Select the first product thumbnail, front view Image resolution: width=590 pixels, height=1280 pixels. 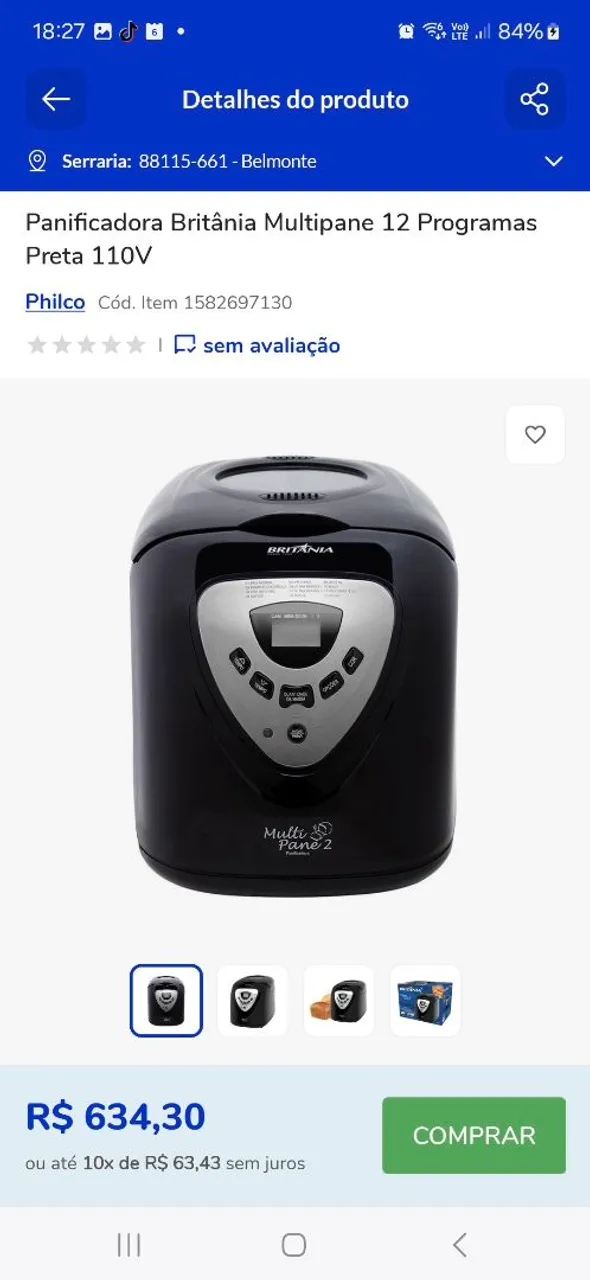click(x=166, y=1000)
